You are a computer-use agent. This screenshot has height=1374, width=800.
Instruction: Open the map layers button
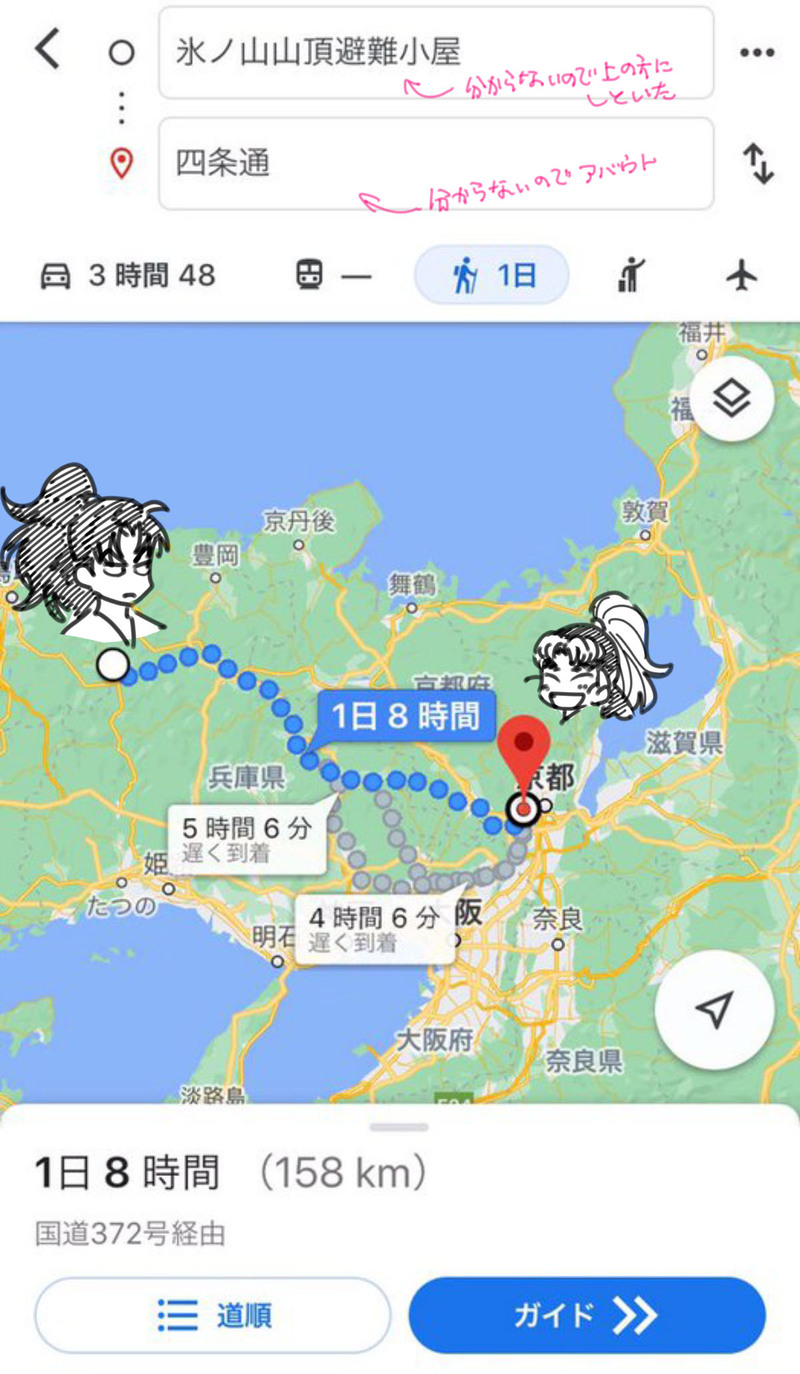point(732,399)
